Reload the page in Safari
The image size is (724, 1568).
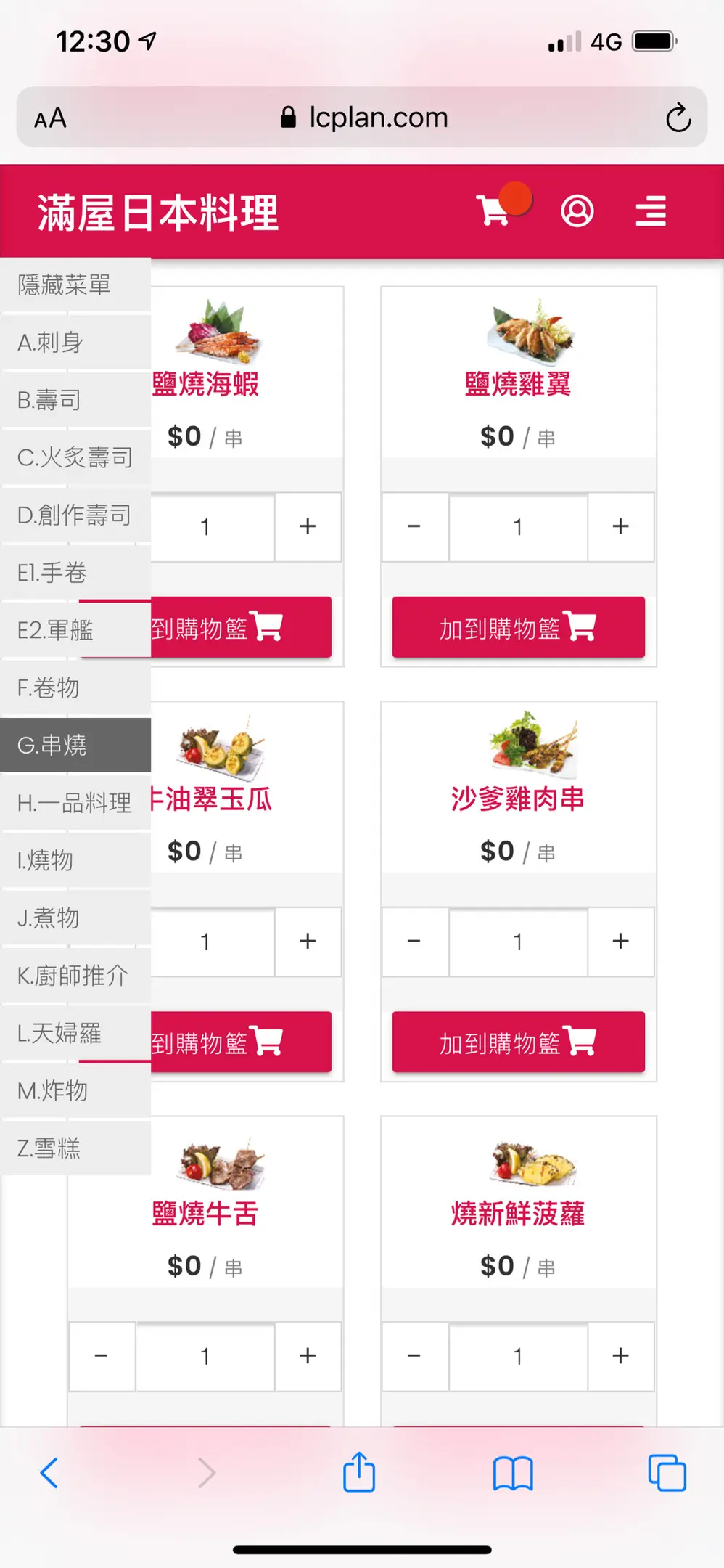click(x=678, y=118)
